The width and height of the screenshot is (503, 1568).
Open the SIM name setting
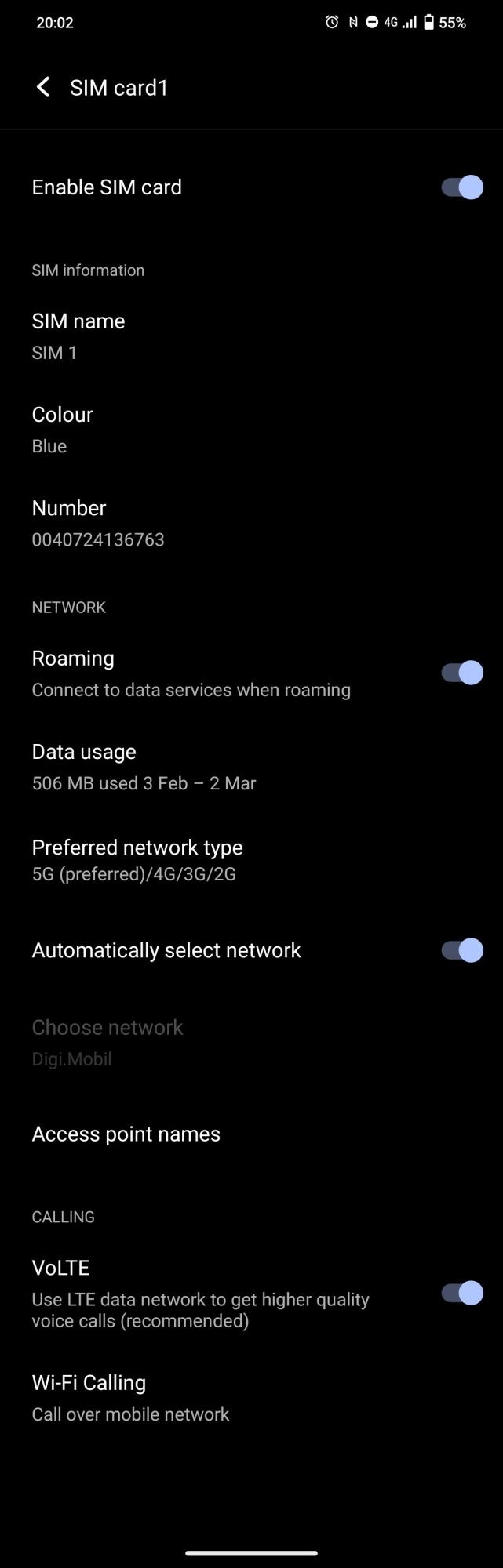click(x=78, y=336)
